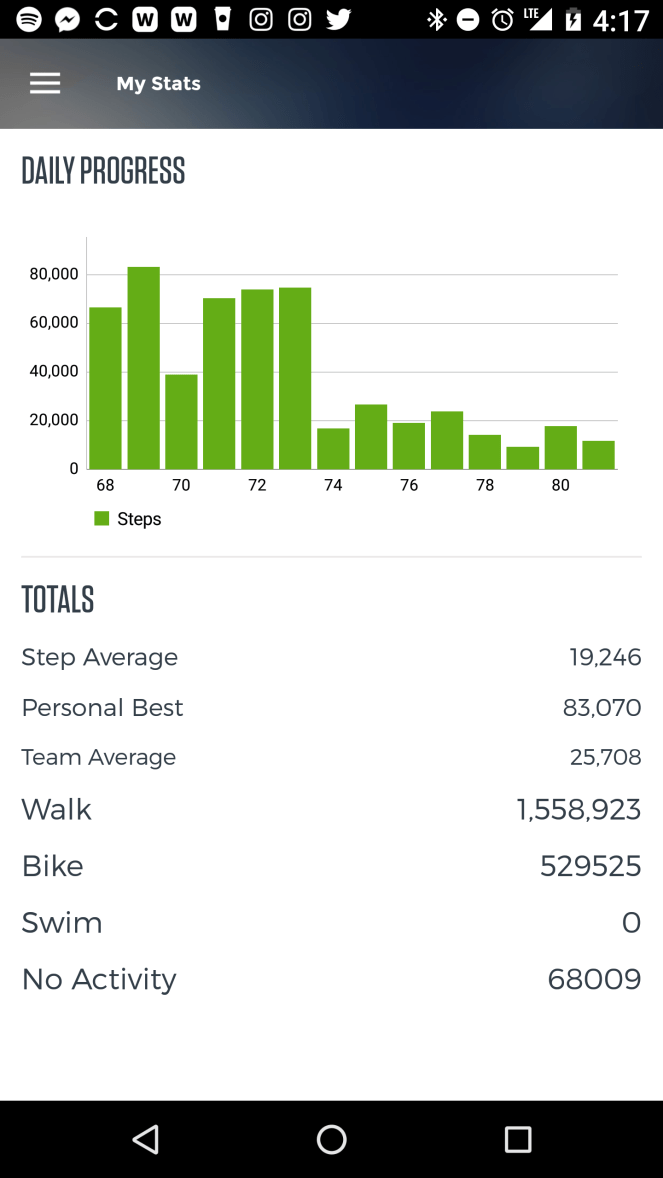
Task: Open the hamburger navigation drawer menu
Action: 45,84
